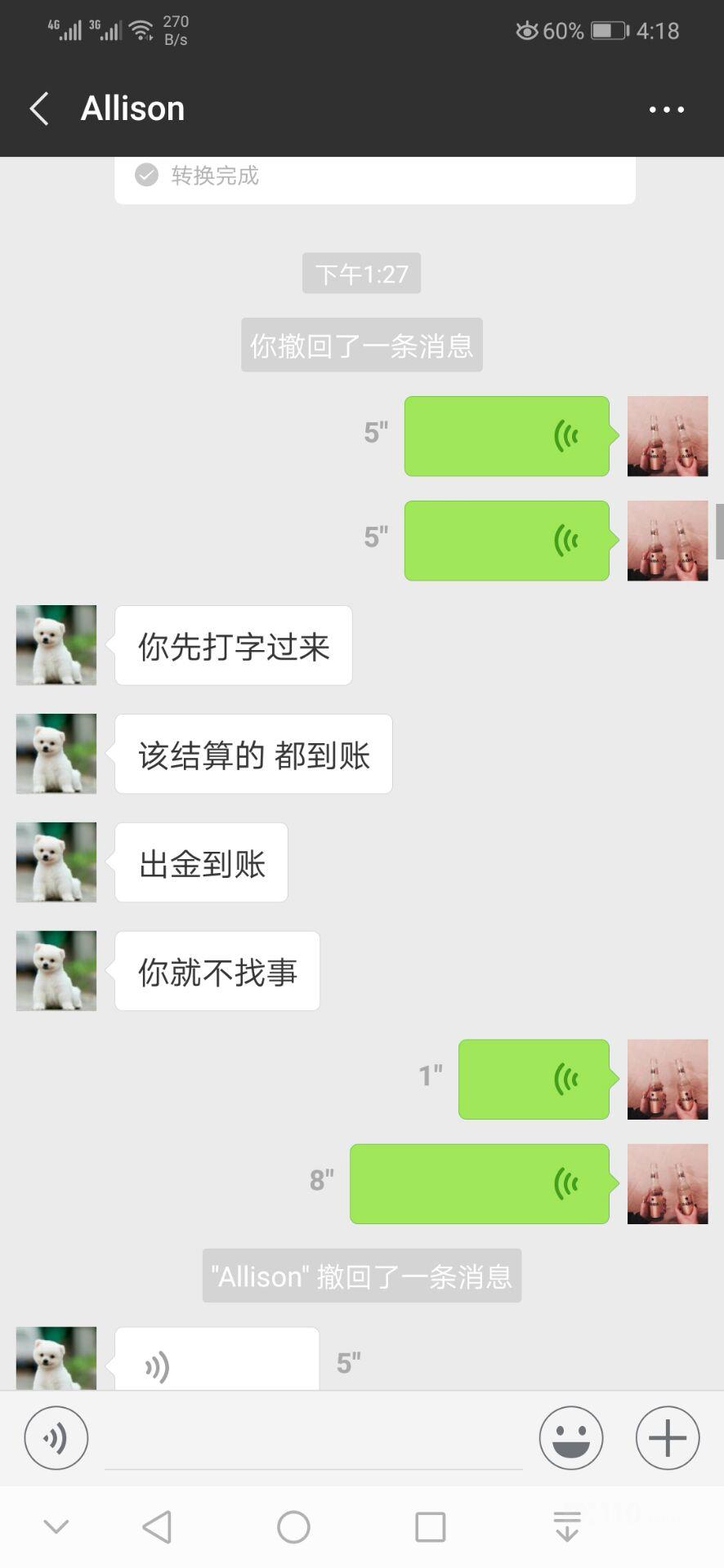Focus the message text field
This screenshot has height=1568, width=724.
click(x=313, y=1439)
